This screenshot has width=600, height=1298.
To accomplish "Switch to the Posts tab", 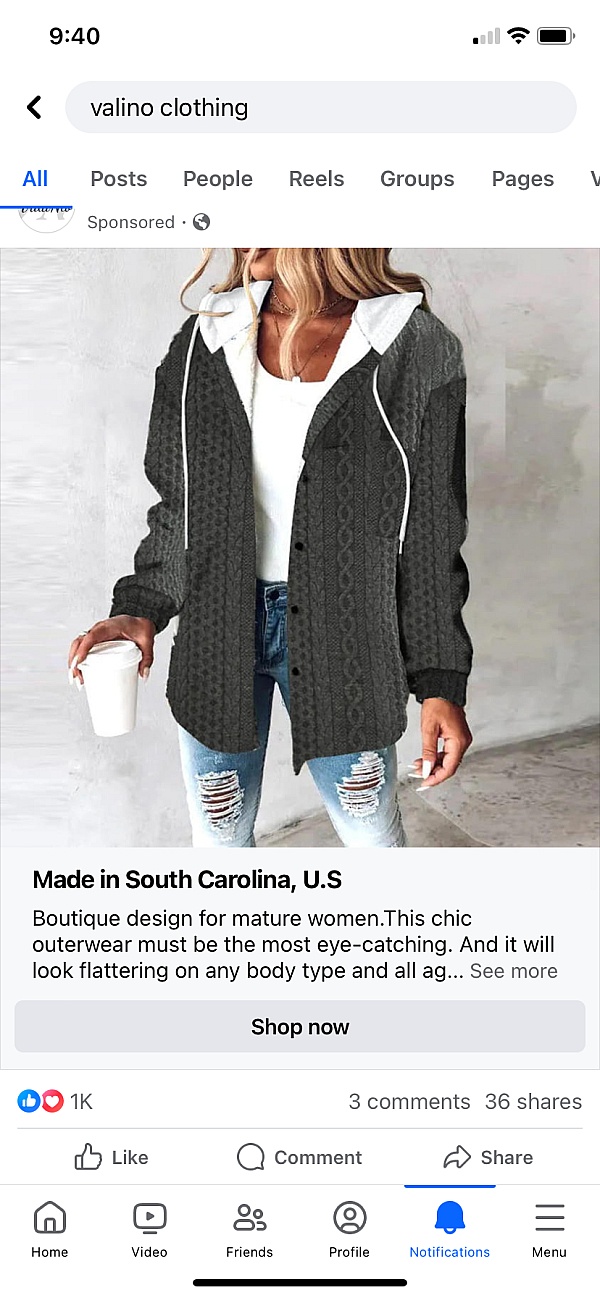I will point(118,179).
